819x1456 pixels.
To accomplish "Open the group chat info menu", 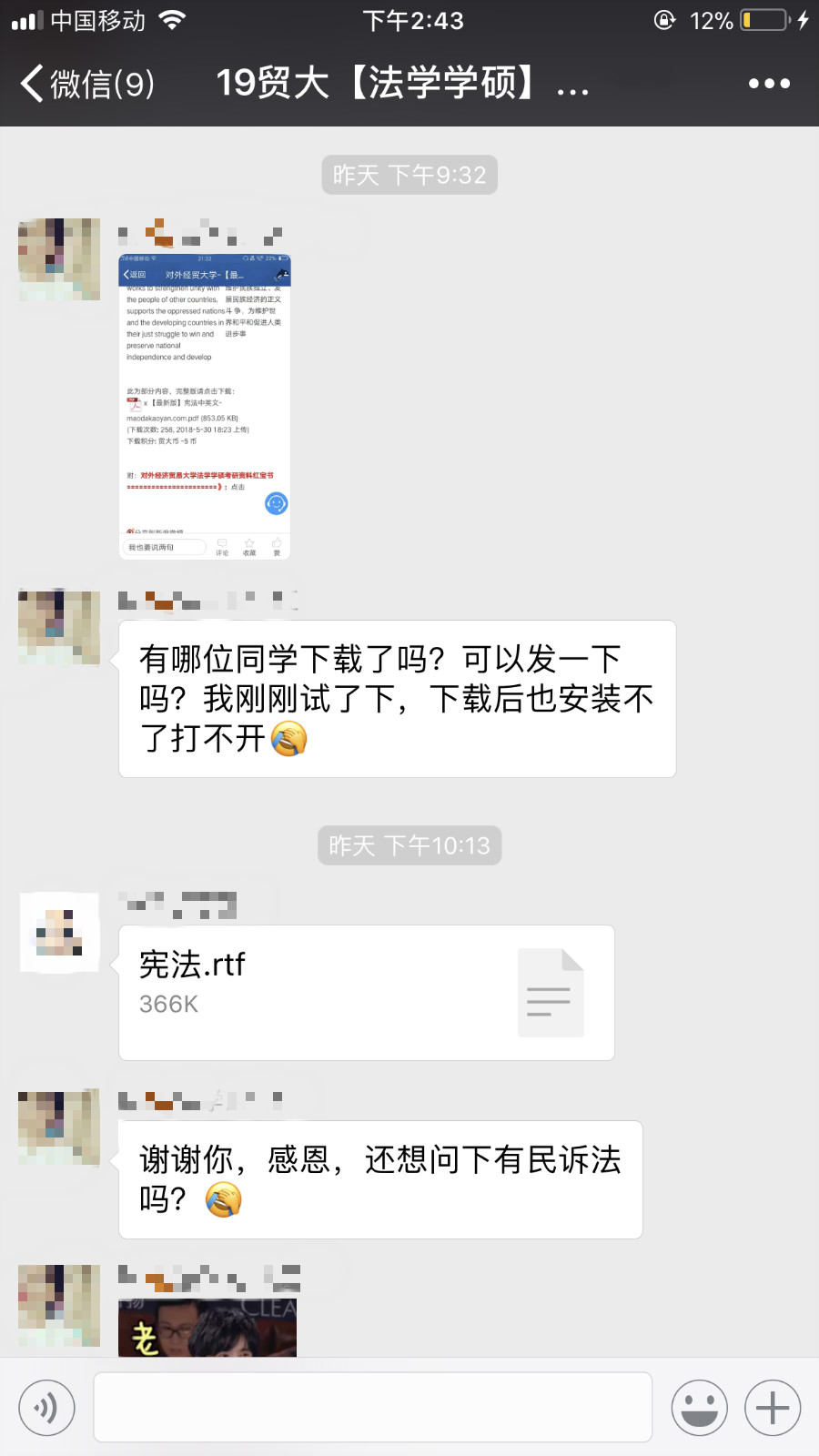I will coord(769,84).
